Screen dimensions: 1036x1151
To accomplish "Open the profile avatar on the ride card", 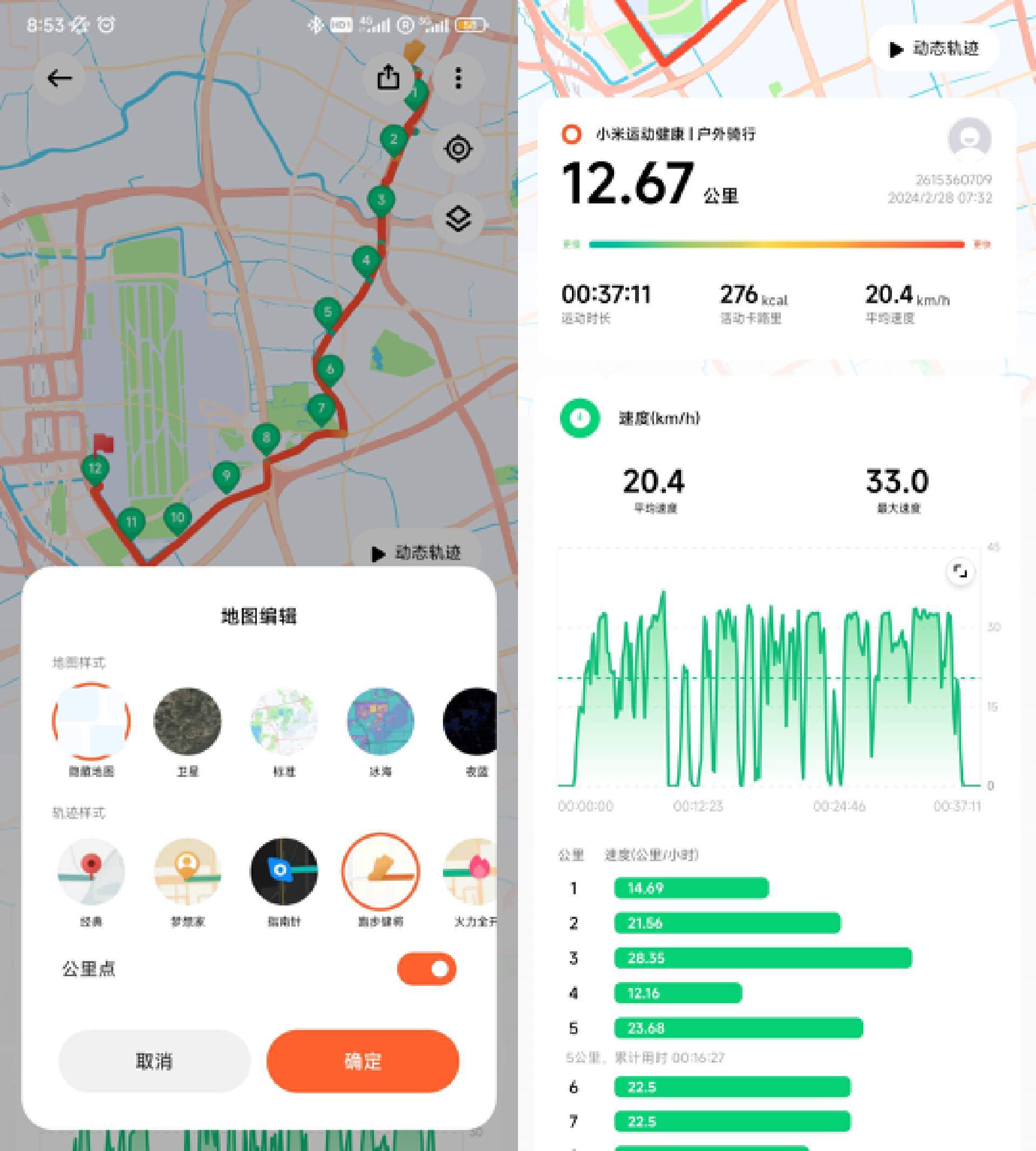I will coord(970,139).
